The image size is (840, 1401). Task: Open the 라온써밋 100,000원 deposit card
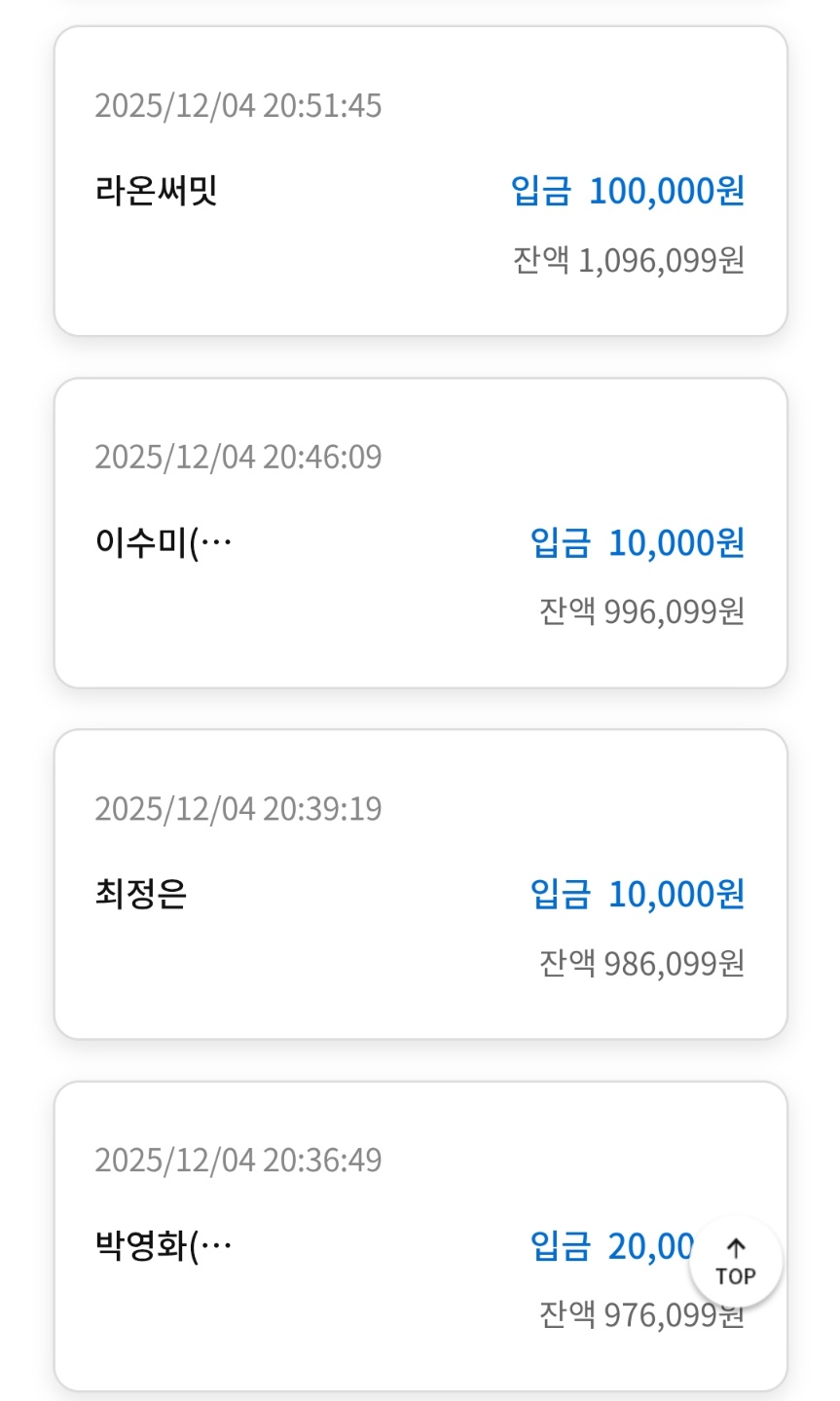tap(420, 182)
